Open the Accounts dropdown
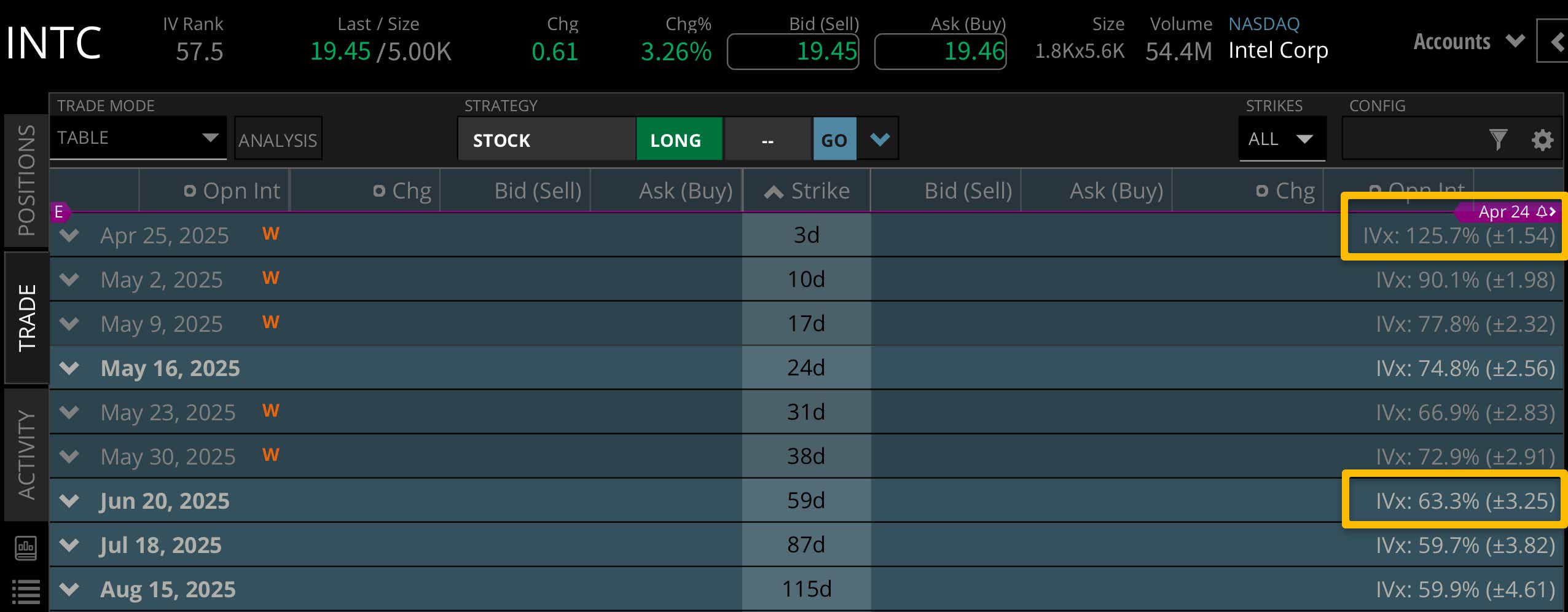Viewport: 1568px width, 612px height. pyautogui.click(x=1467, y=42)
